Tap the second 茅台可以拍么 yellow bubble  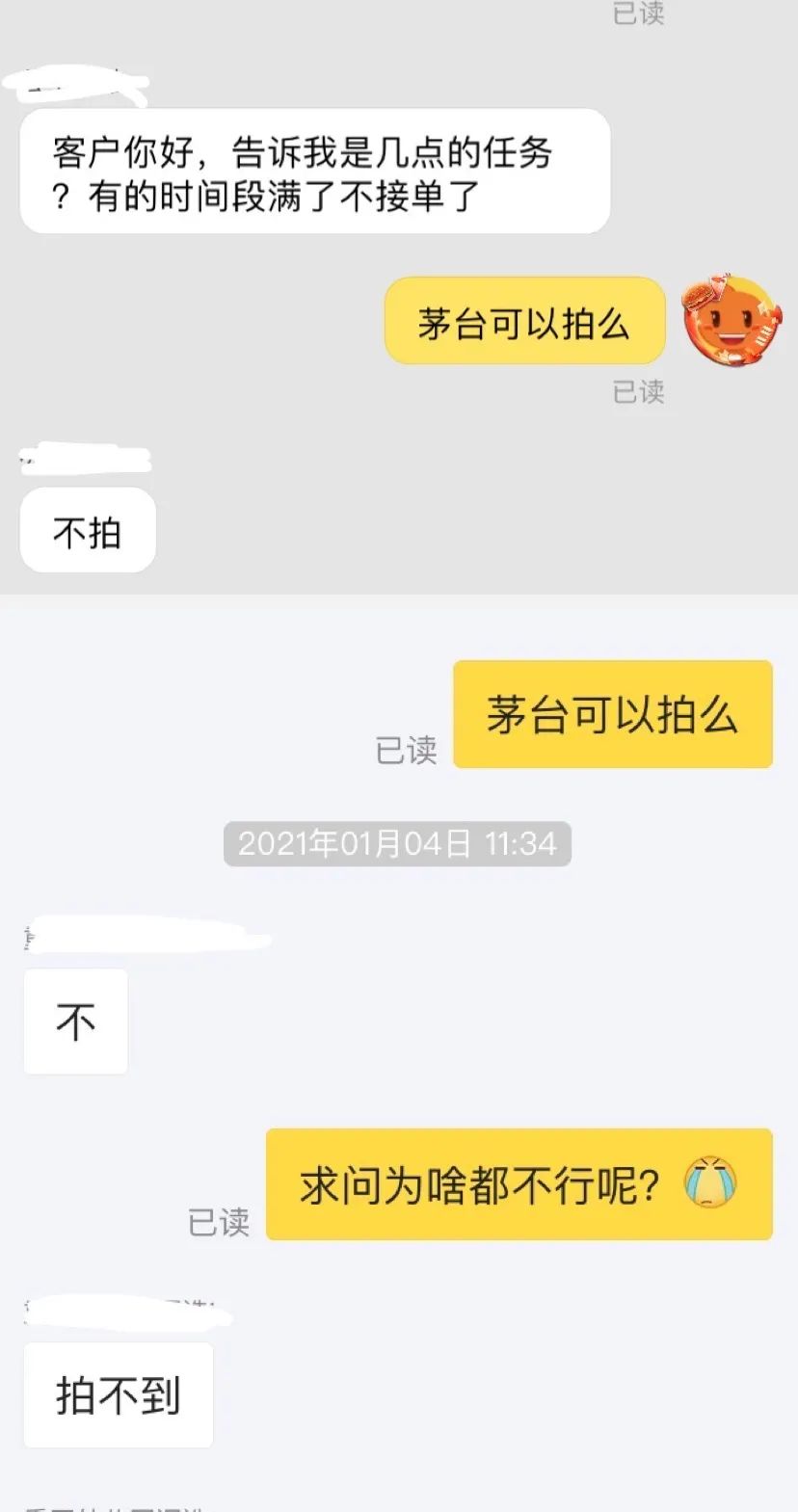pyautogui.click(x=613, y=714)
